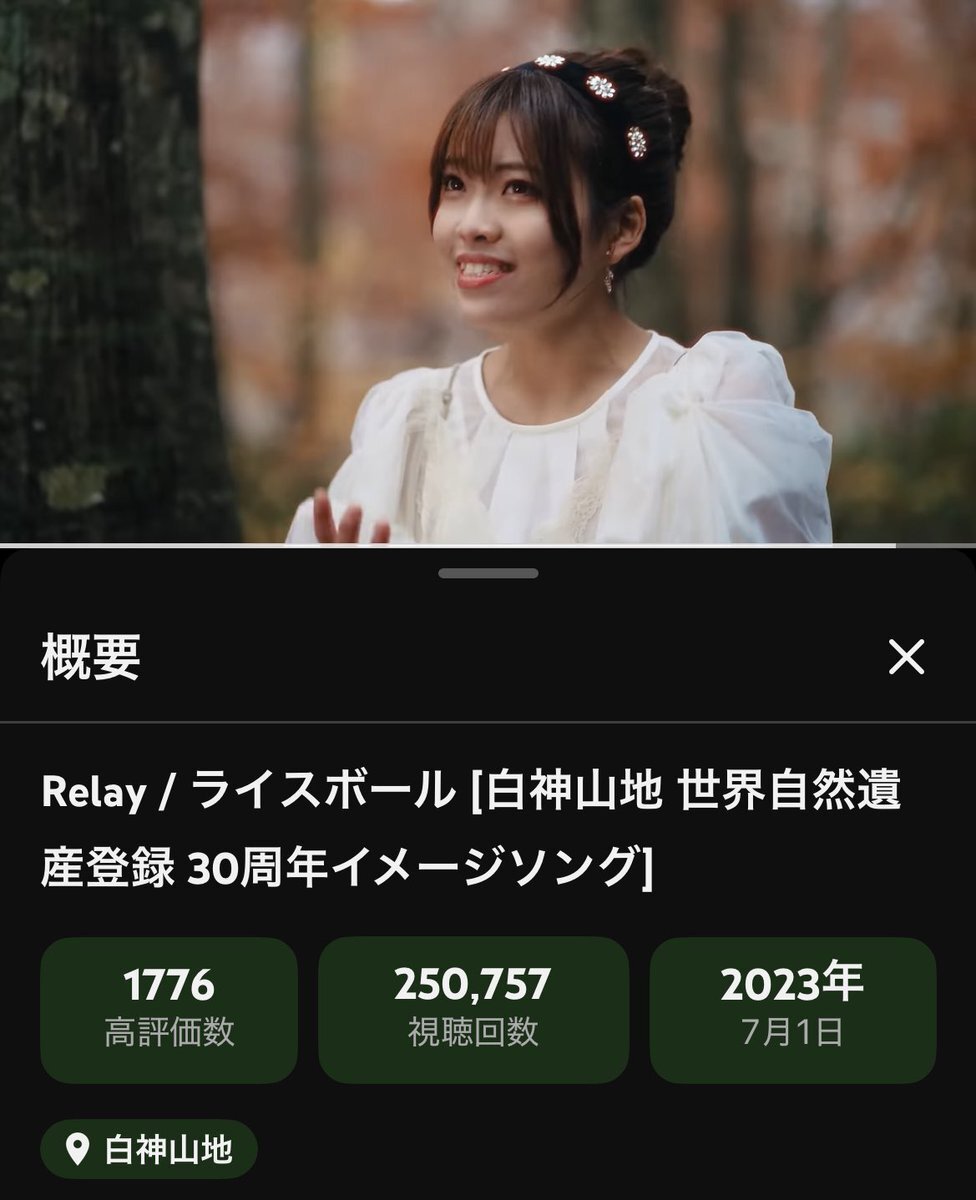This screenshot has height=1200, width=976.
Task: Tap the drag handle above 概要
Action: 488,573
